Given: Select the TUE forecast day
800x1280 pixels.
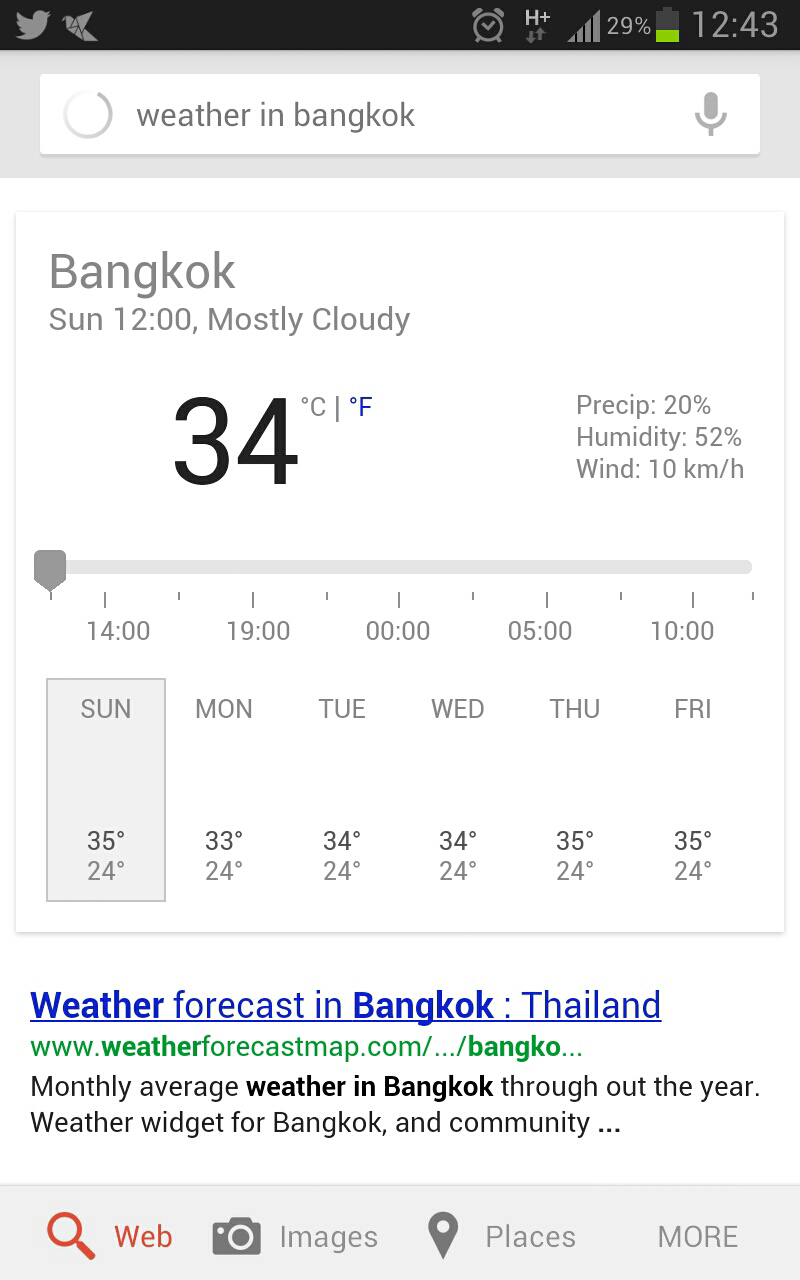Looking at the screenshot, I should pos(342,789).
